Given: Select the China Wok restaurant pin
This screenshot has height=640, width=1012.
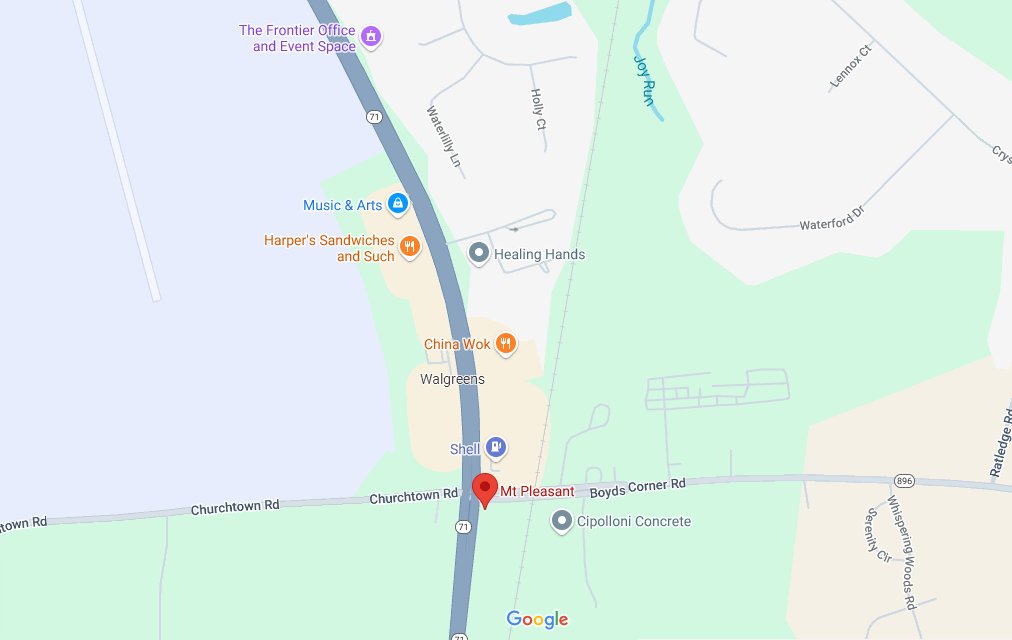Looking at the screenshot, I should (x=506, y=344).
